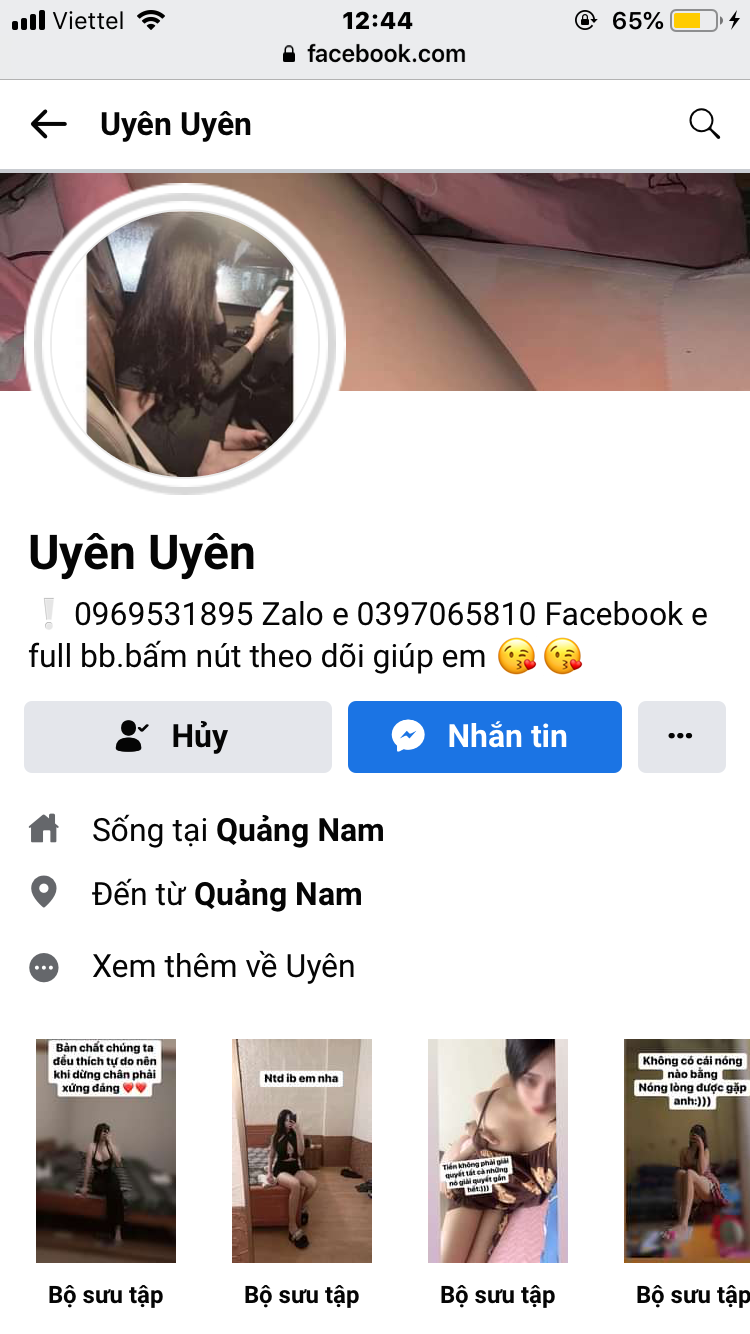
Task: Go back using the arrow icon
Action: coord(48,124)
